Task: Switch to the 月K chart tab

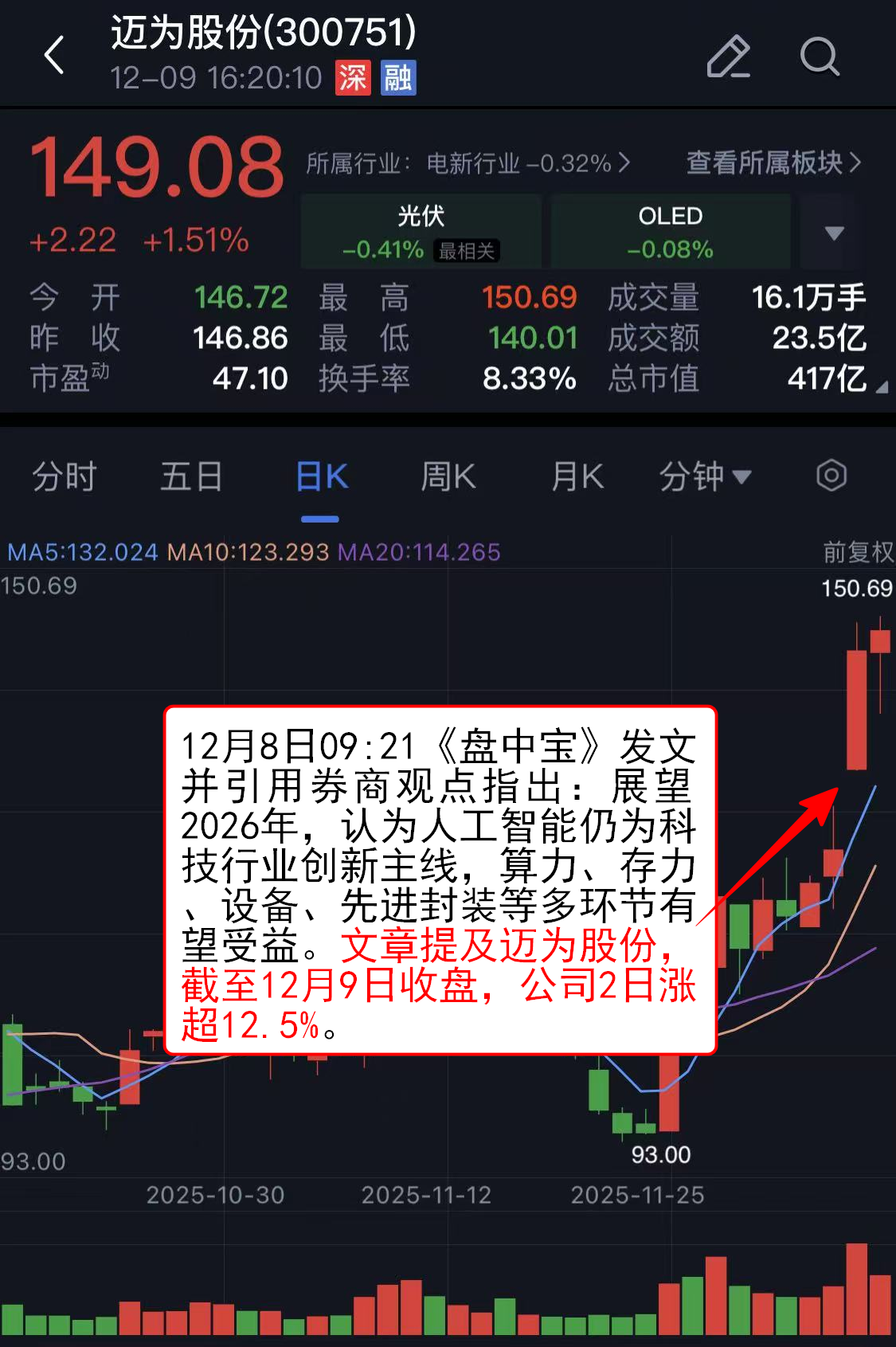Action: 577,476
